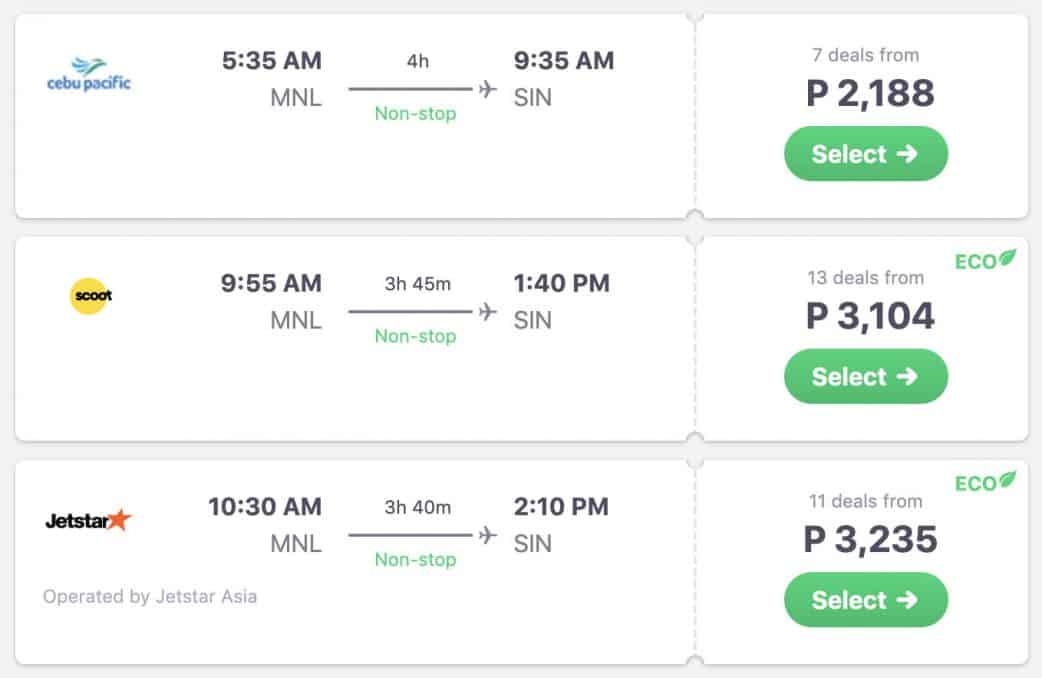Open the Scoot 9:55 AM flight card
The image size is (1042, 678).
[x=355, y=339]
